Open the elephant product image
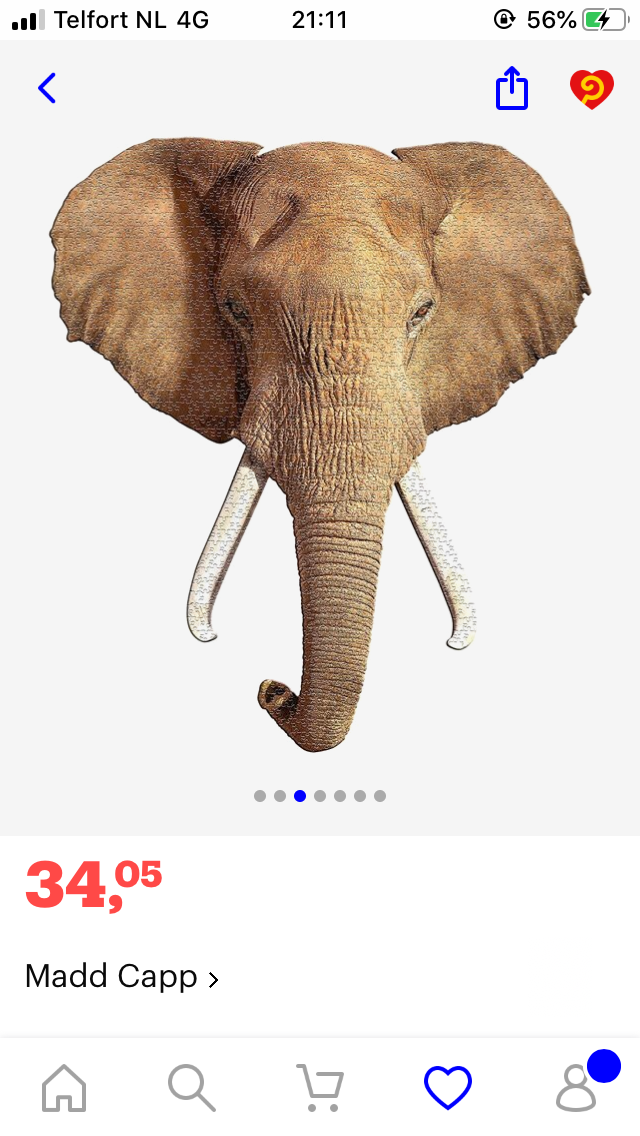This screenshot has height=1136, width=640. pos(320,444)
